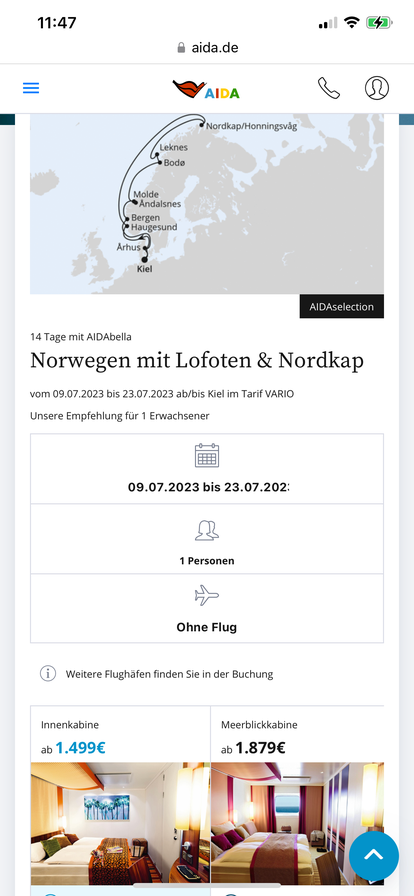This screenshot has height=896, width=414.
Task: Show info about further airports
Action: [x=48, y=674]
